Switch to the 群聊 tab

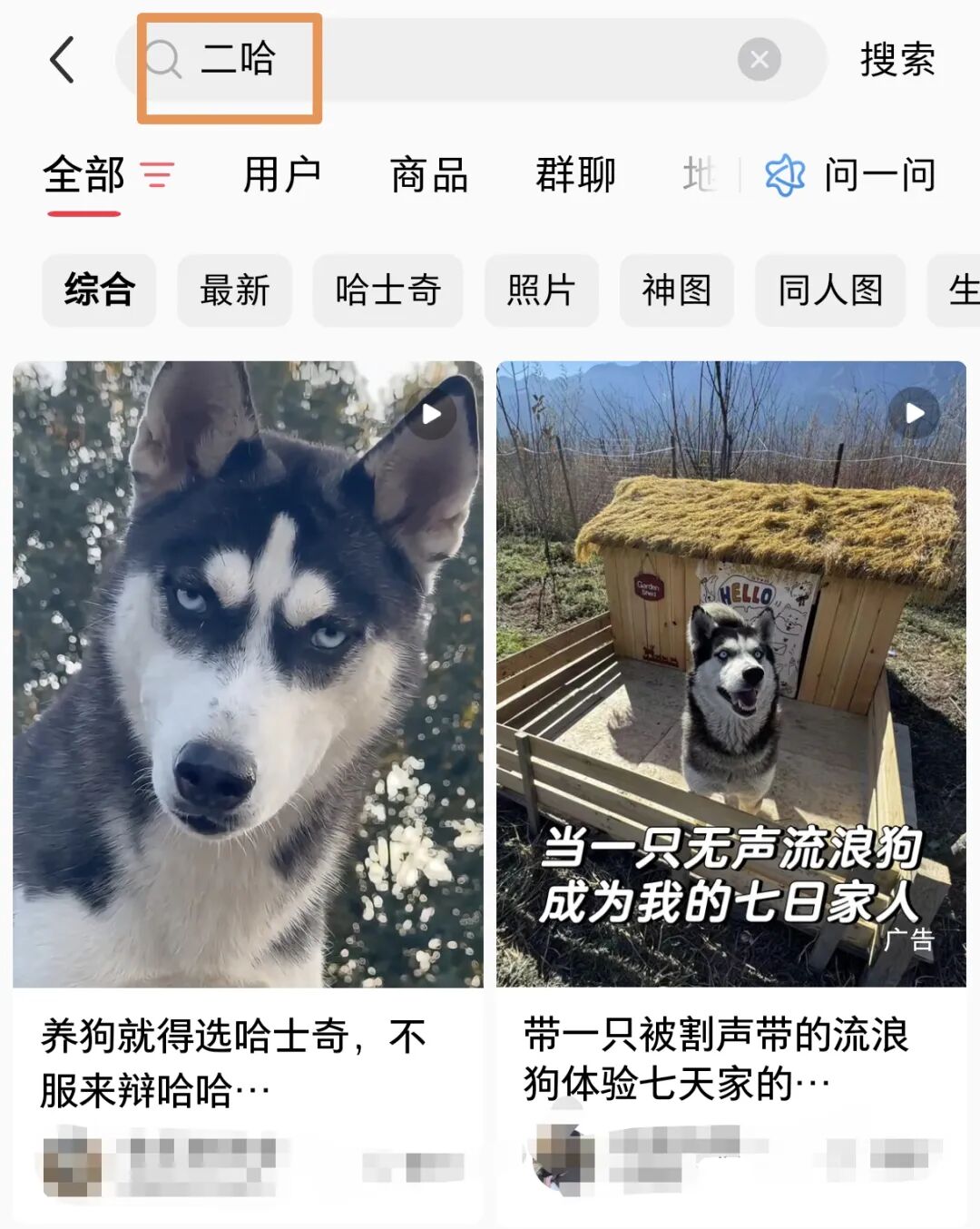click(575, 174)
